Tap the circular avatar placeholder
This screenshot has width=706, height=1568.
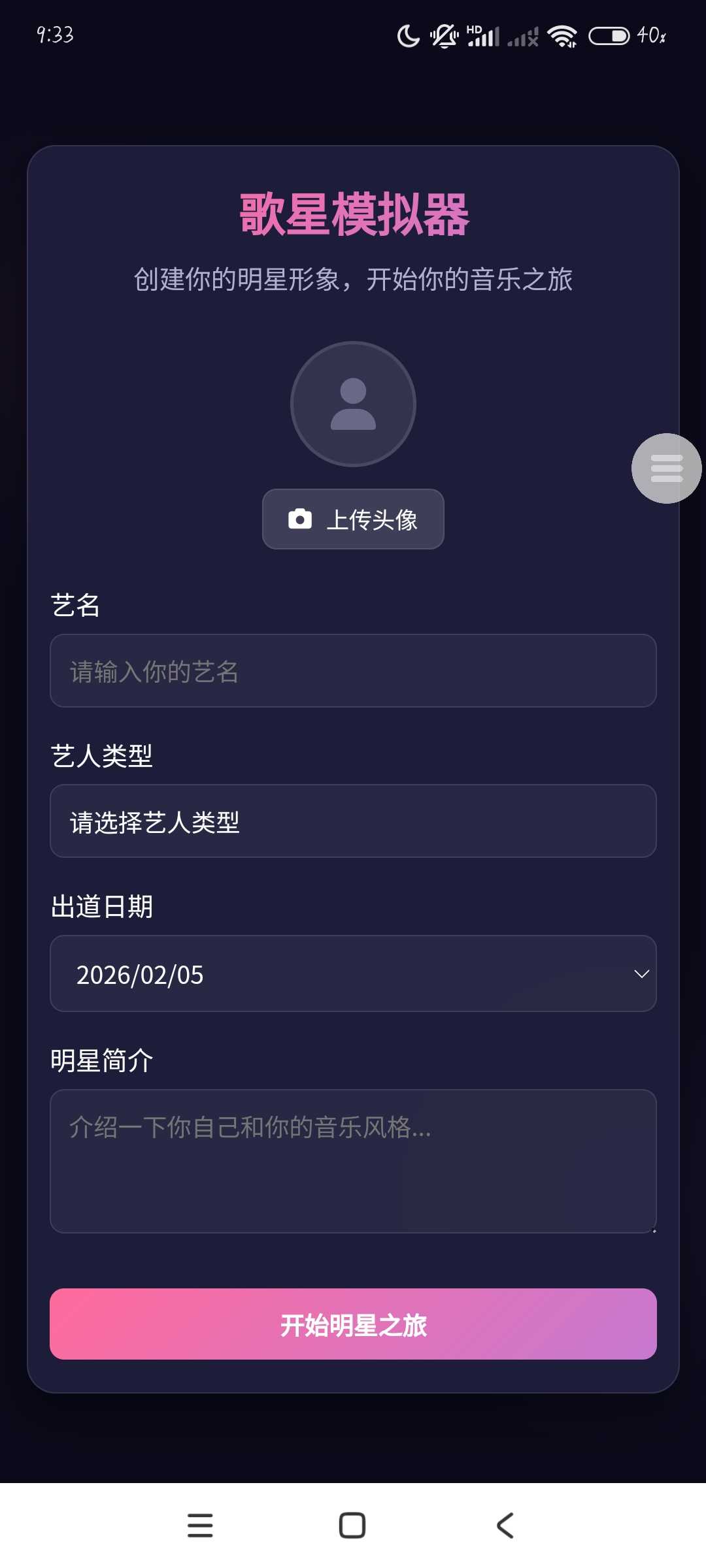pos(353,404)
